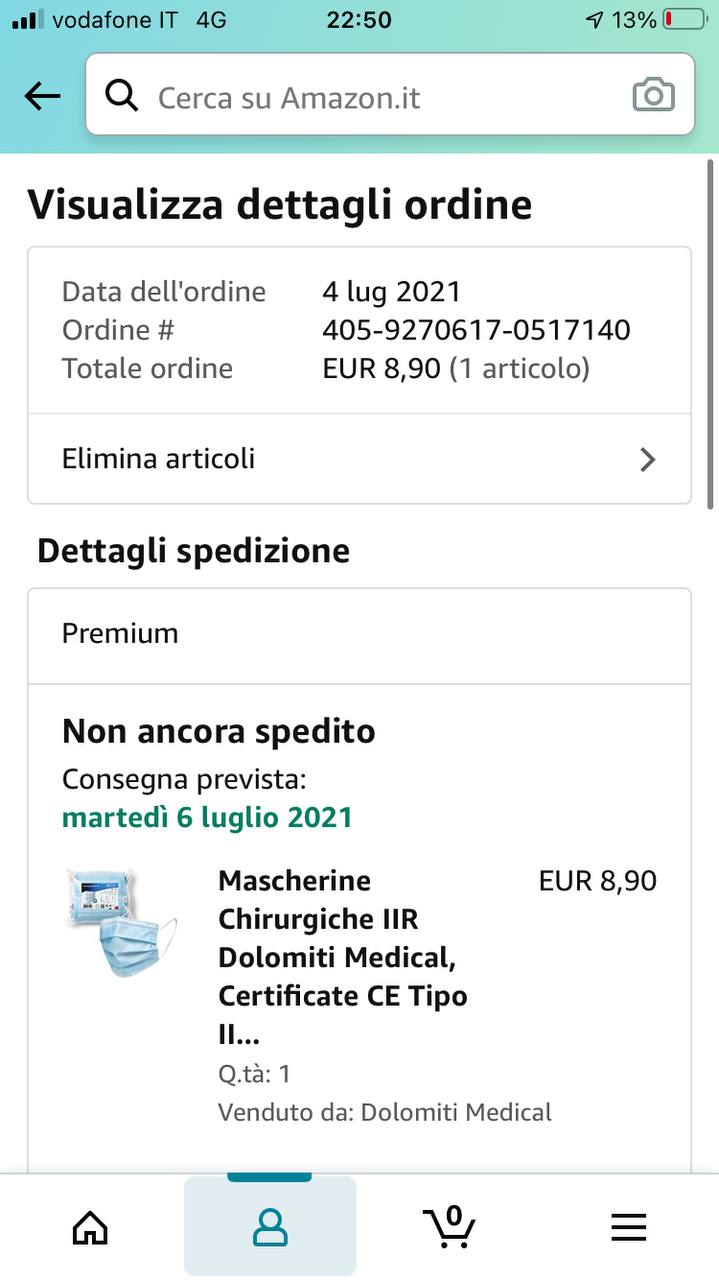Open the Mascherine Chirurgiche product image

click(120, 922)
